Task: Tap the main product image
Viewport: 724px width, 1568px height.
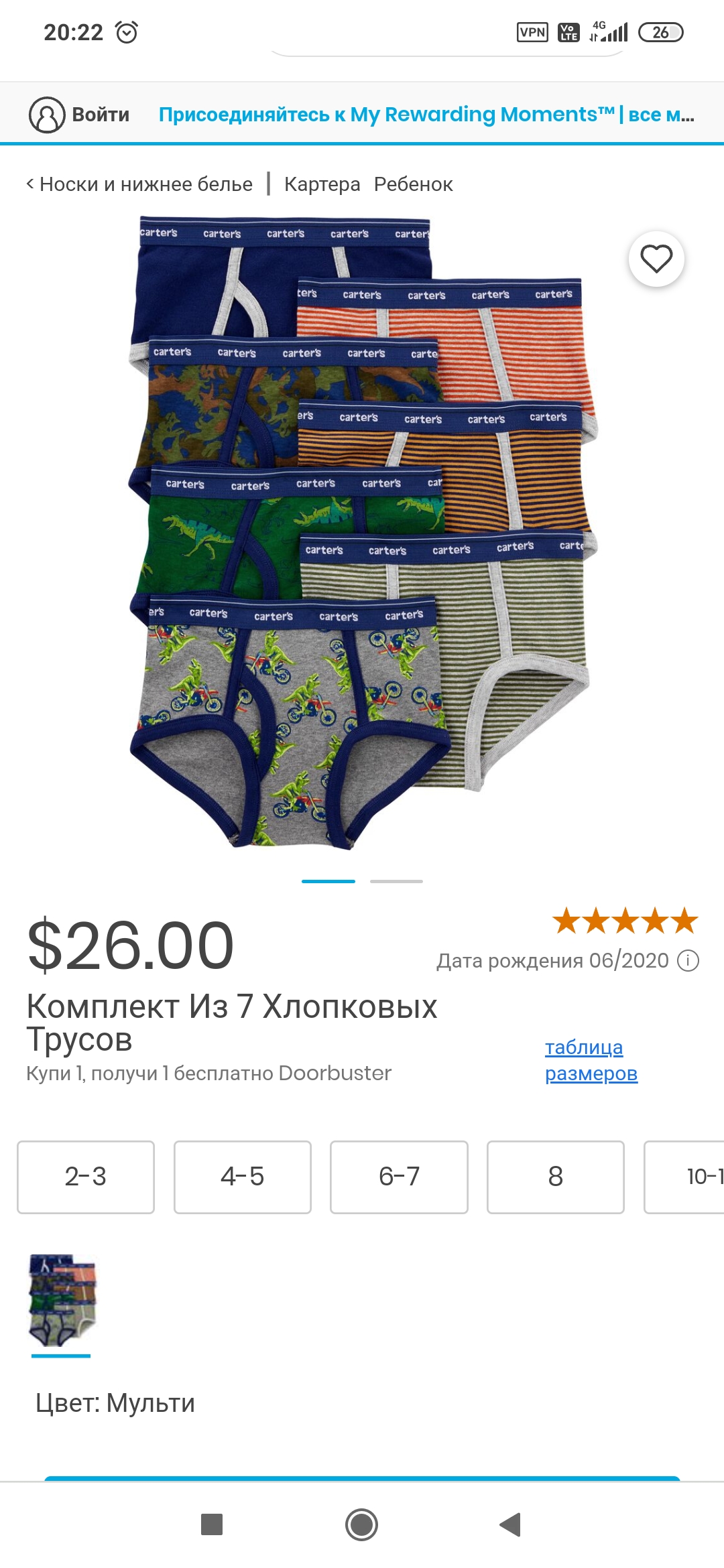Action: tap(362, 533)
